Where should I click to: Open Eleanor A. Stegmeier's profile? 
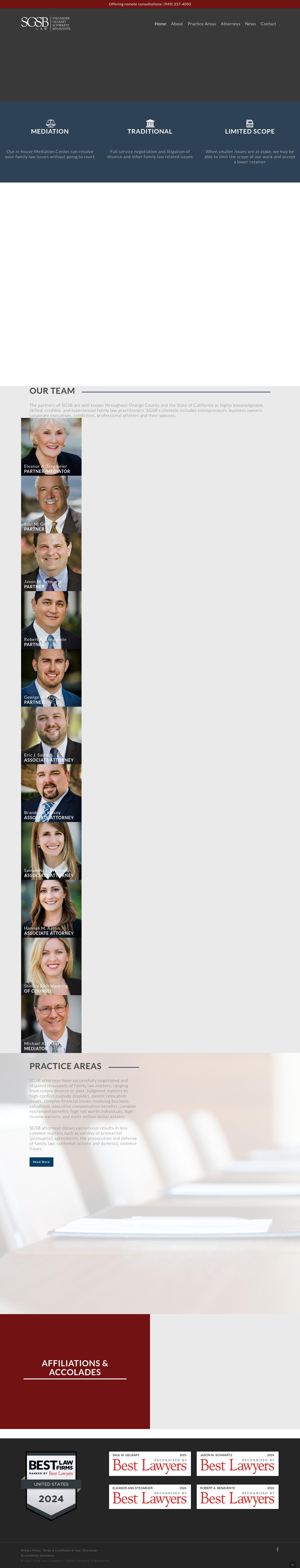pos(51,446)
